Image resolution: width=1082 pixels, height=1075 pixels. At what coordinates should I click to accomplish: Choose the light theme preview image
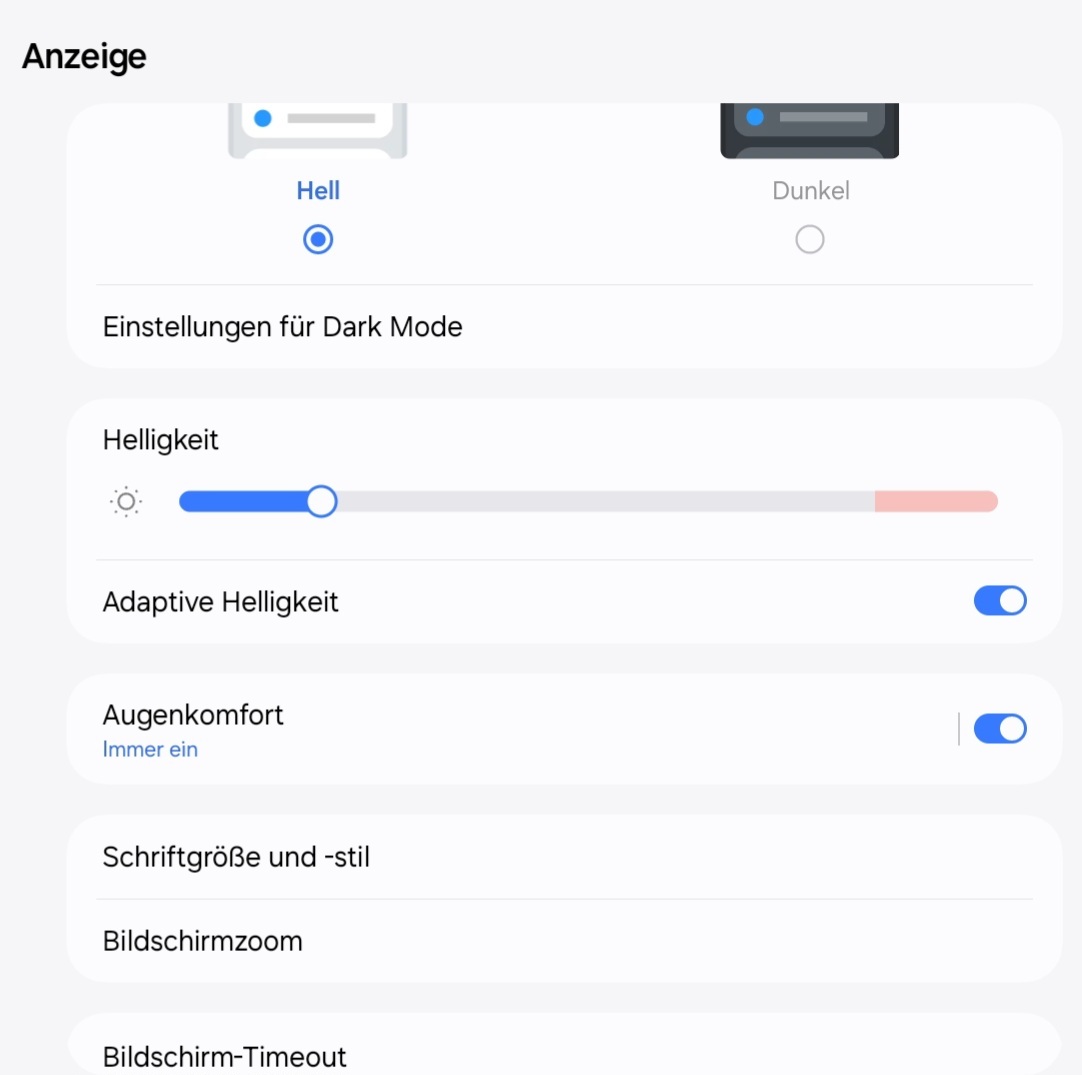point(318,132)
